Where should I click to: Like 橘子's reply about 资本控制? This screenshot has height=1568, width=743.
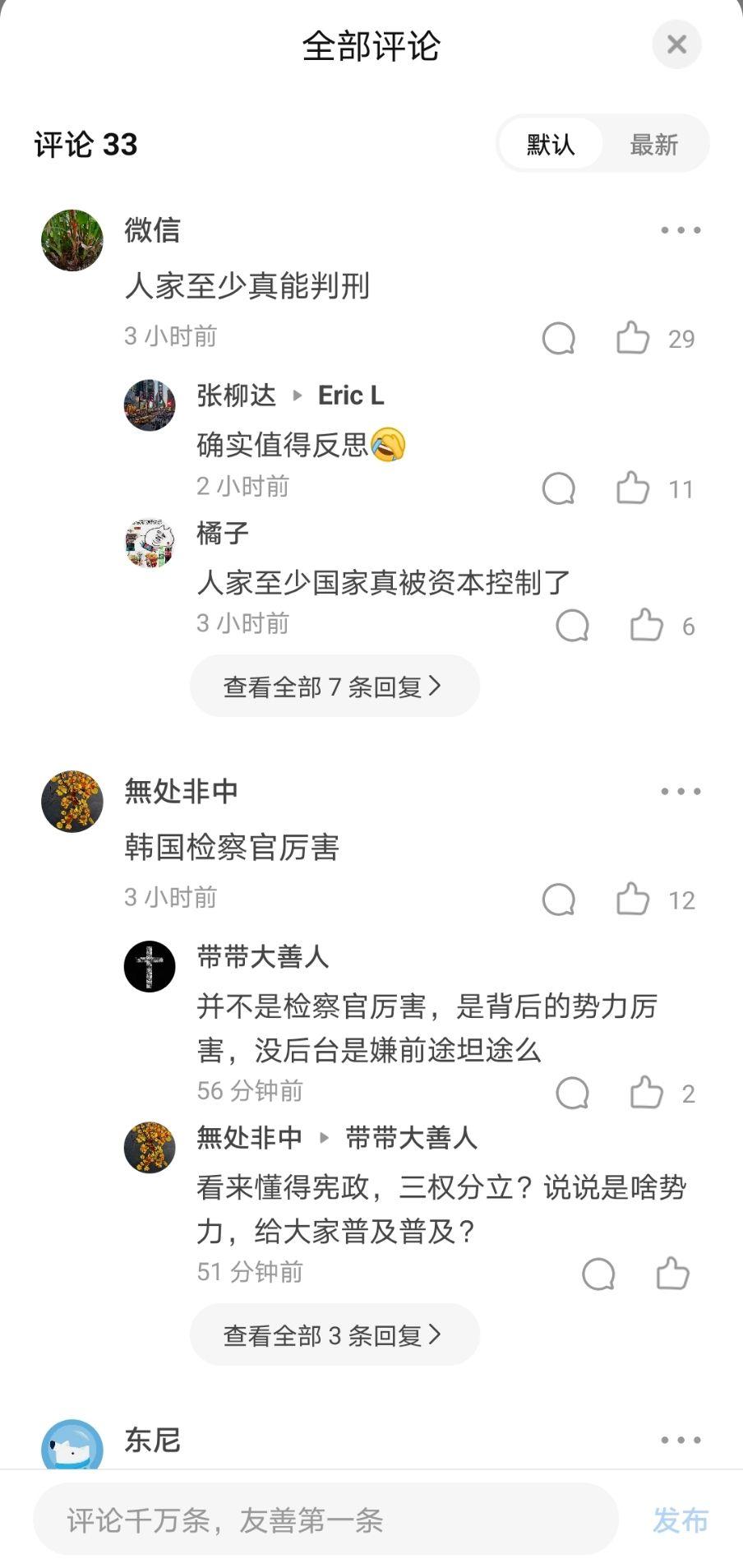click(x=646, y=626)
